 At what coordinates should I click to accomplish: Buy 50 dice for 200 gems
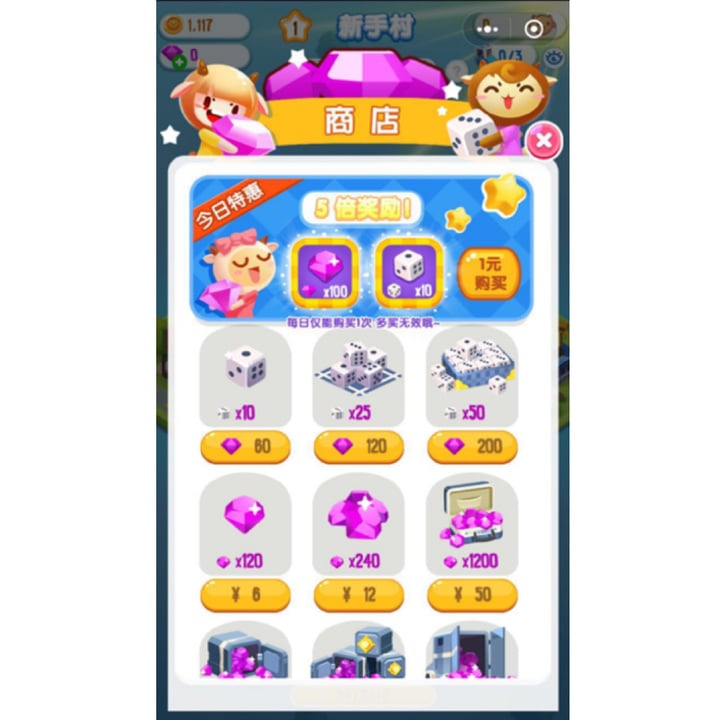[472, 446]
